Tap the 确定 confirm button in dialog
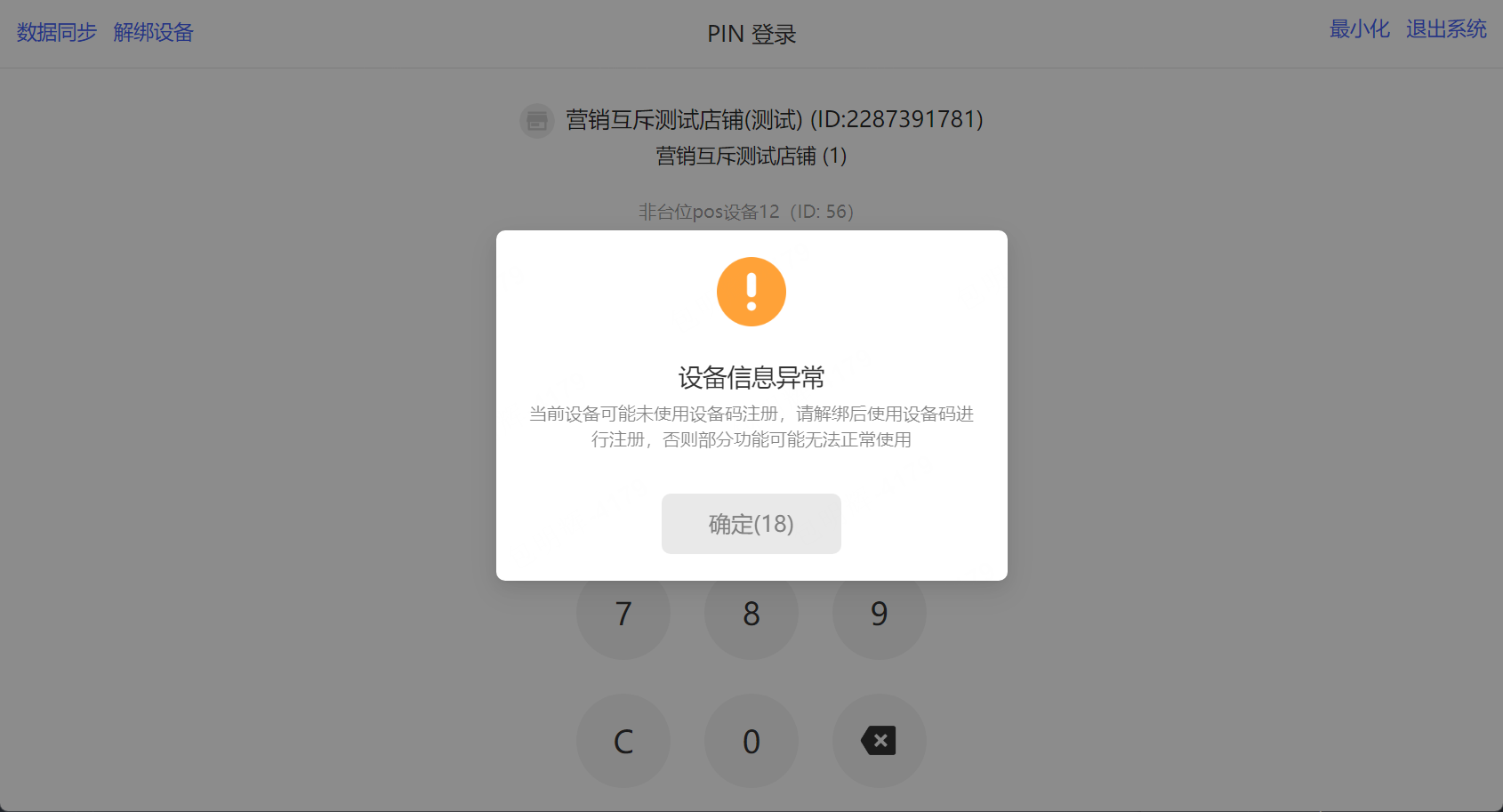This screenshot has width=1503, height=812. 751,524
